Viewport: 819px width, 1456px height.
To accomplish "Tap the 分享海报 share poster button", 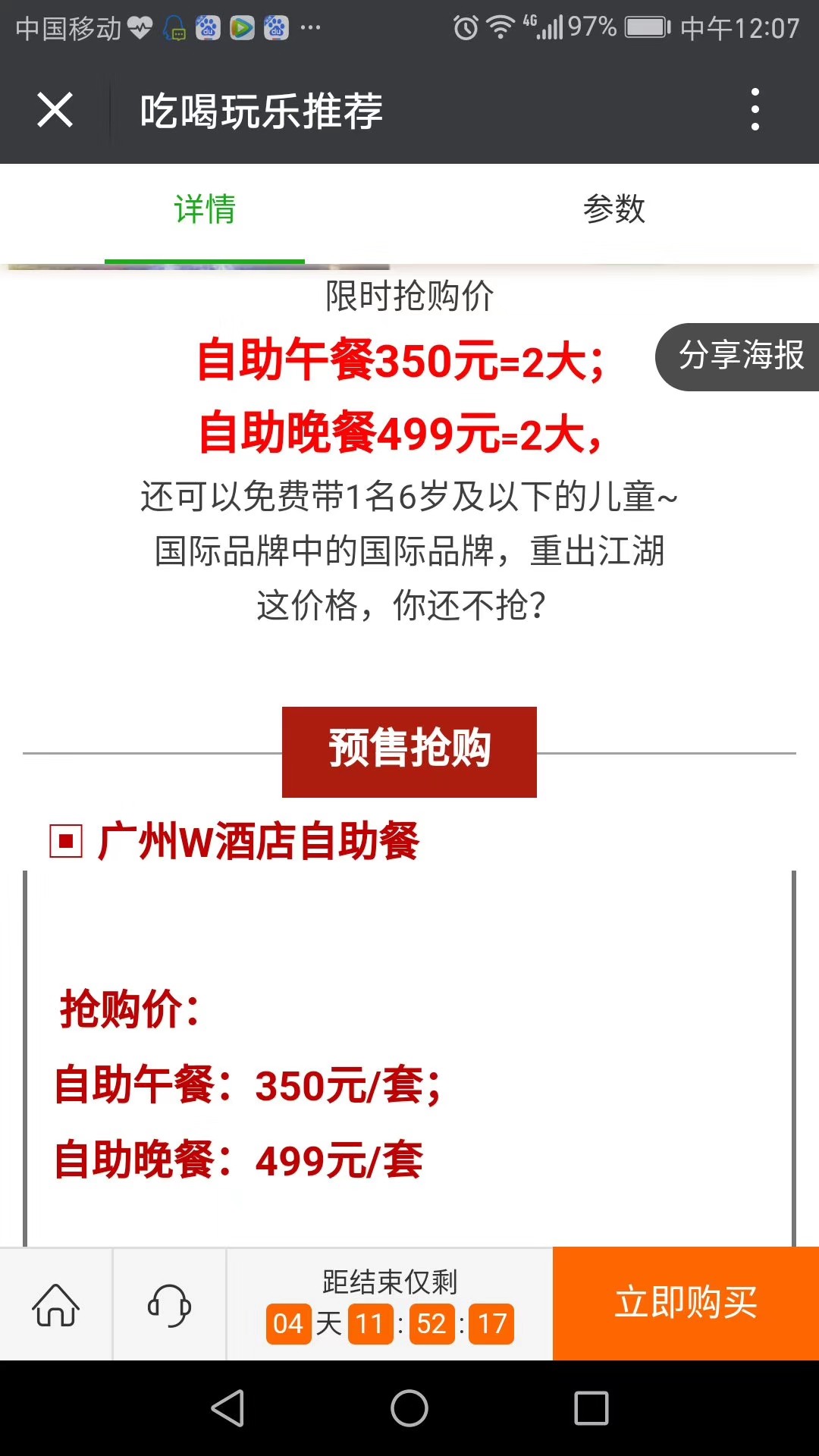I will coord(739,356).
